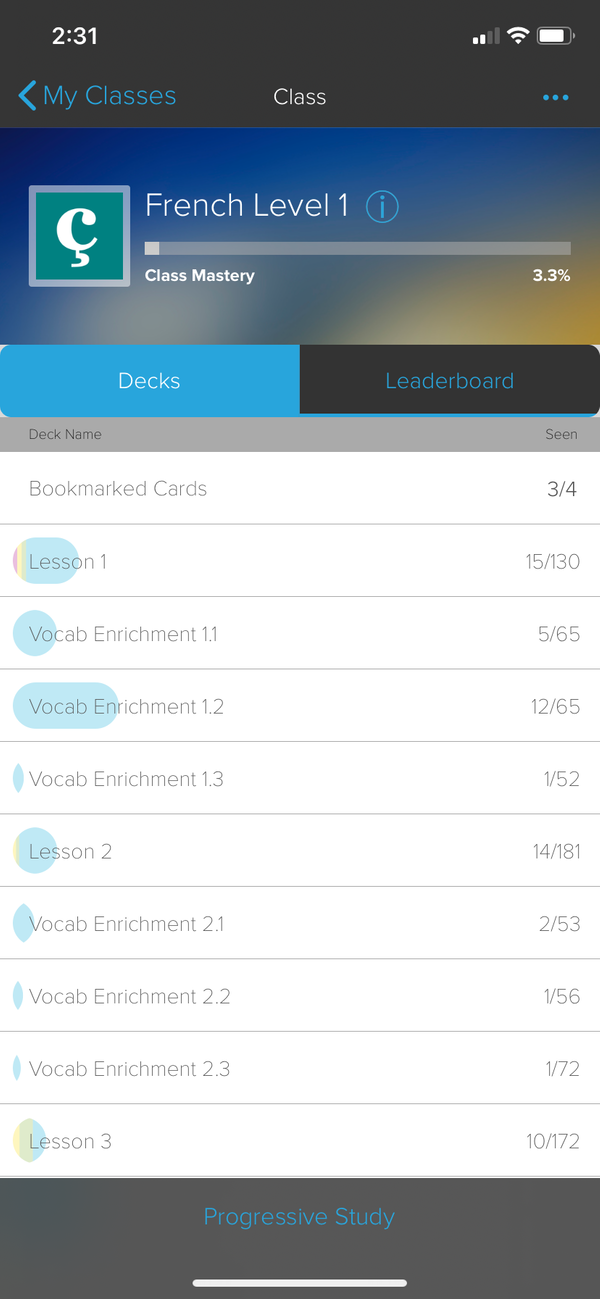Open the Bookmarked Cards deck
The width and height of the screenshot is (600, 1299).
point(300,489)
